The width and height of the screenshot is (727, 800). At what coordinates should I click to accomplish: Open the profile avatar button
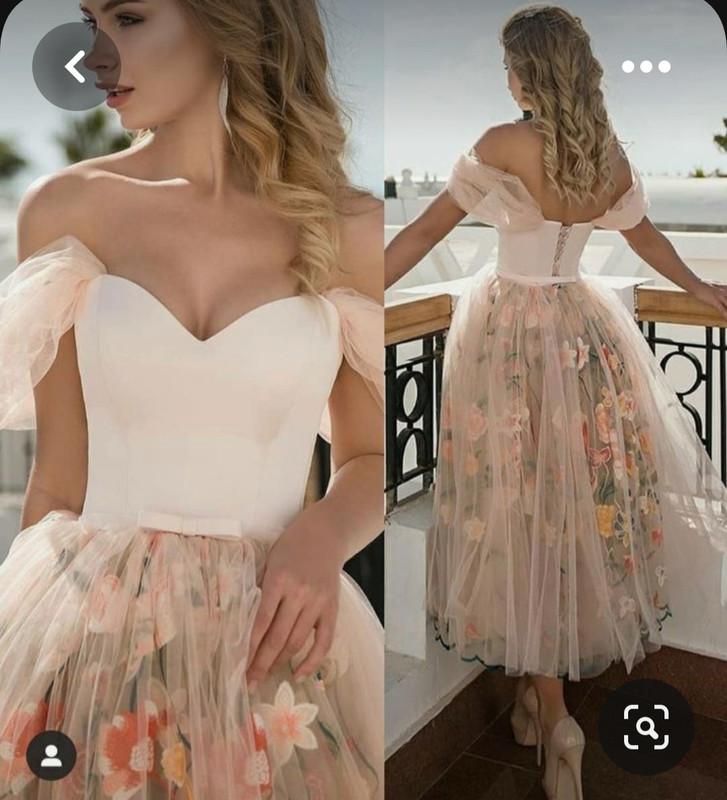pos(51,755)
